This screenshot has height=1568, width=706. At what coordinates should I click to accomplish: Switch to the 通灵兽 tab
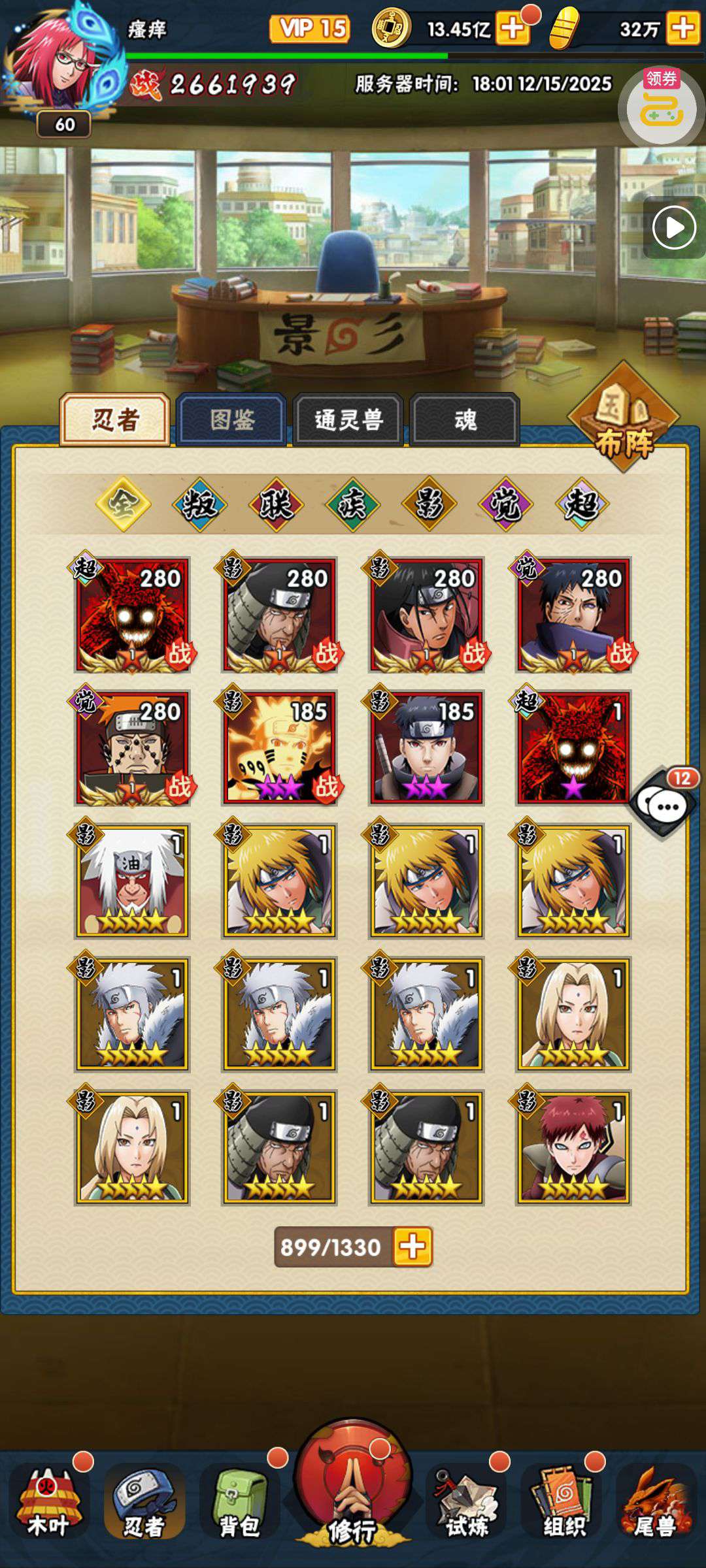tap(348, 419)
